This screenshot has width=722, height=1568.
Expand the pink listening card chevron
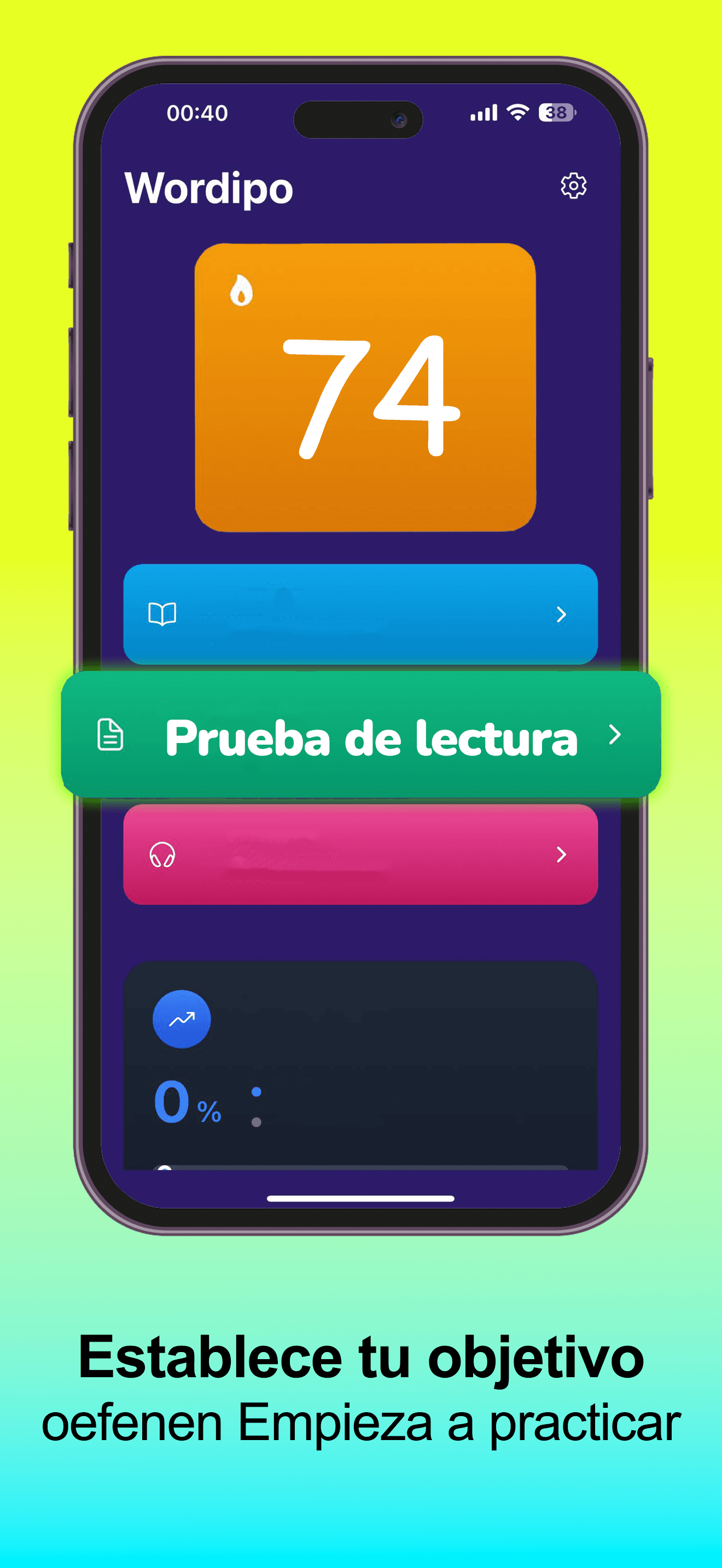pos(561,855)
